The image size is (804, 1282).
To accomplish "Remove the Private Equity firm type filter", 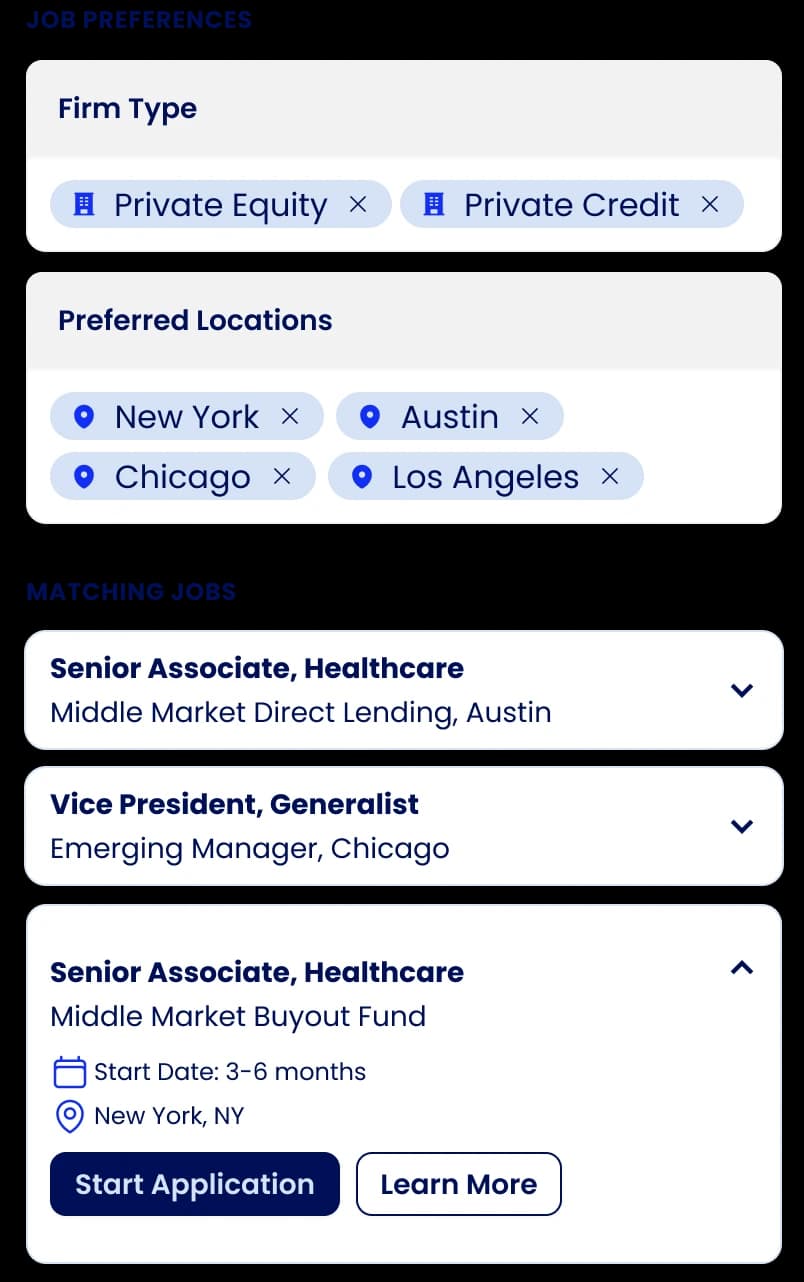I will tap(357, 204).
